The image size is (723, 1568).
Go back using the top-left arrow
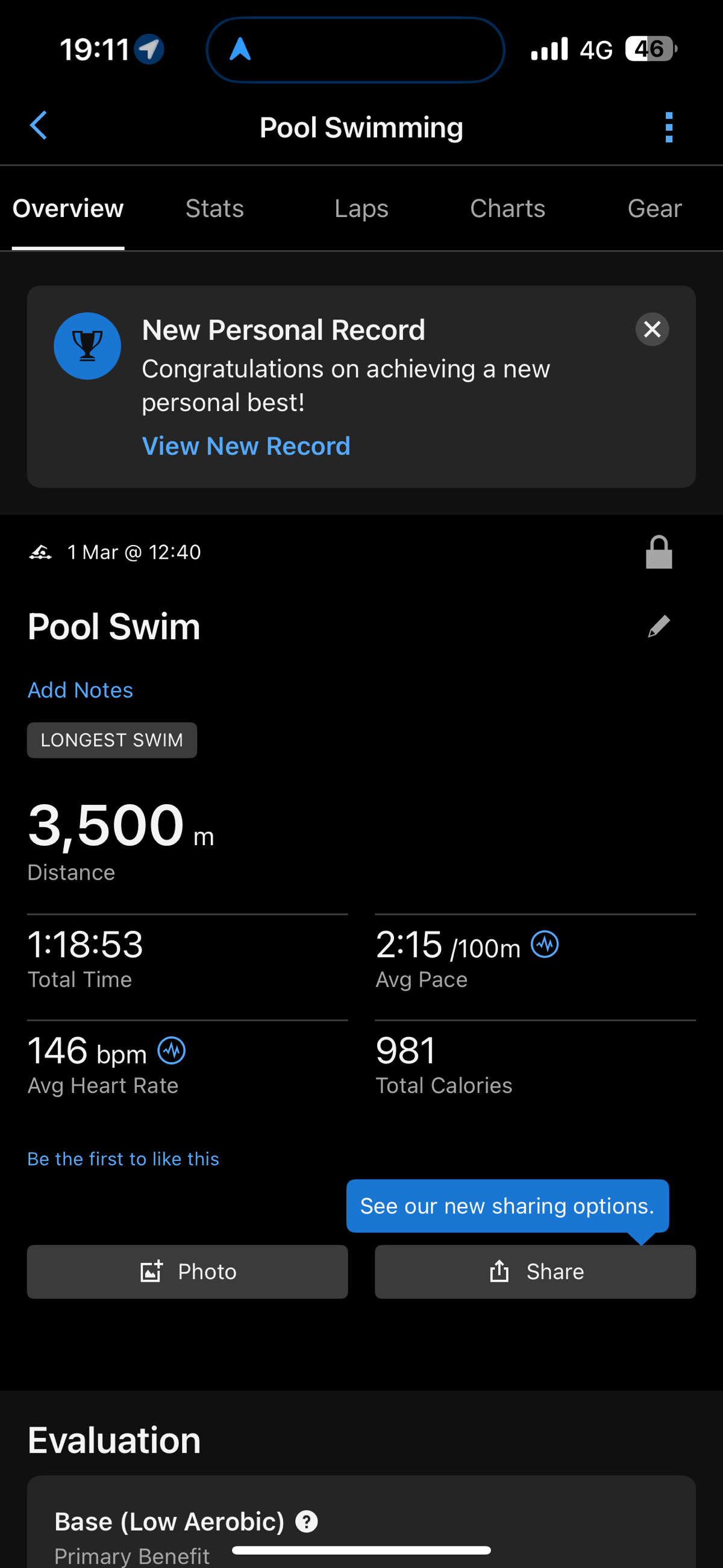[39, 126]
